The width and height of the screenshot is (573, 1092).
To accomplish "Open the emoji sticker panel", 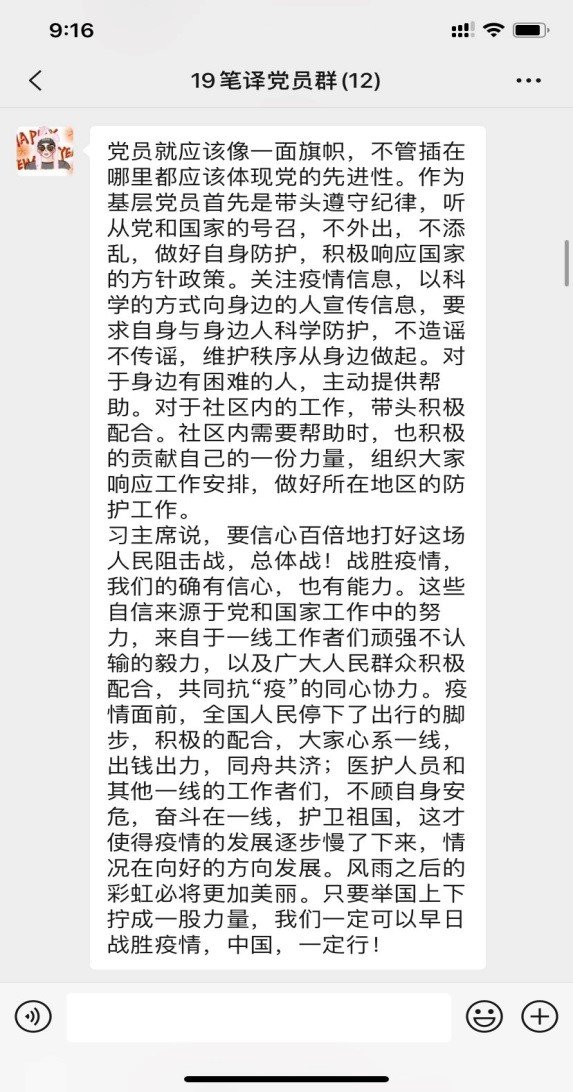I will 485,1016.
